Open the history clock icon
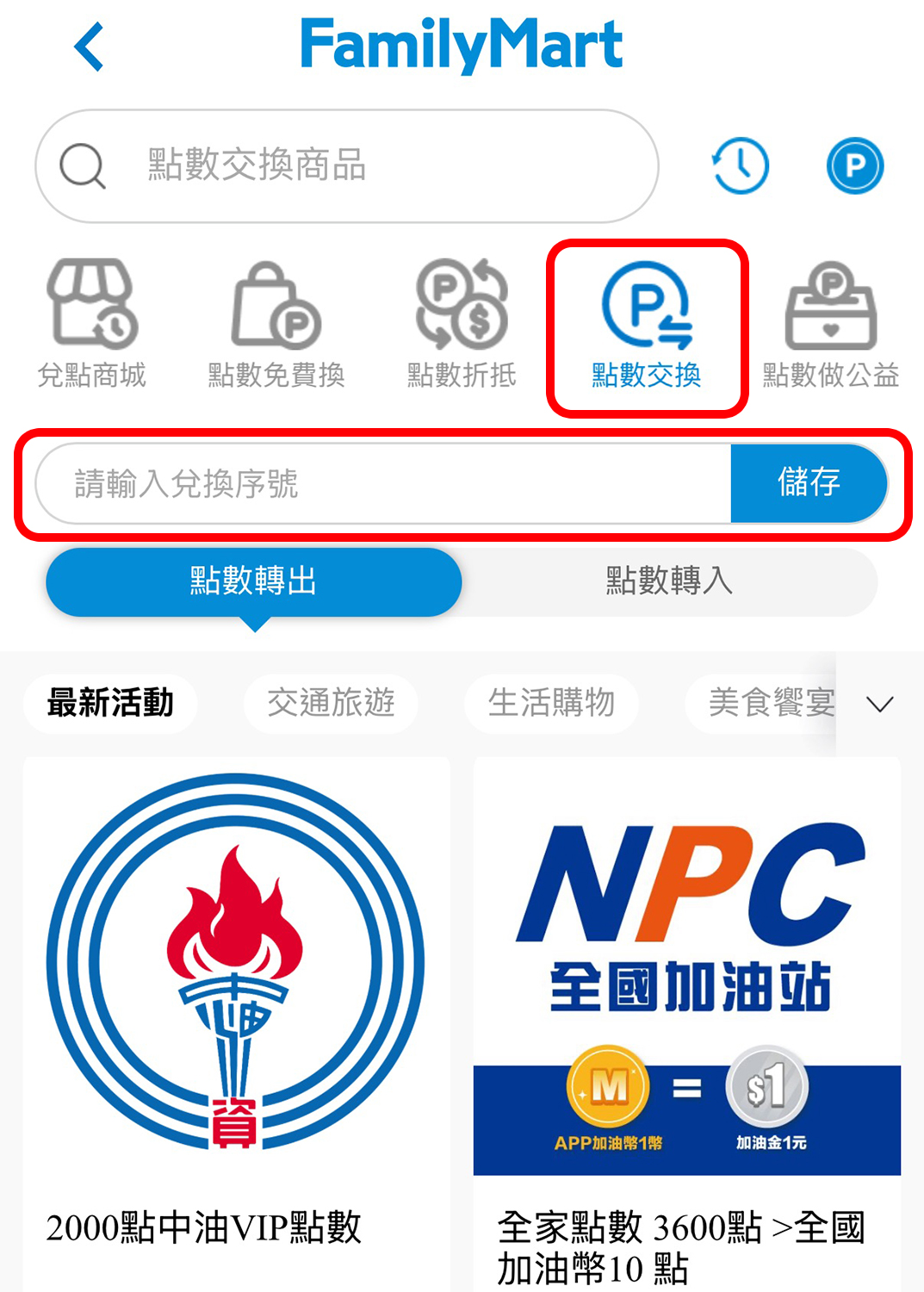This screenshot has width=924, height=1292. [x=740, y=165]
